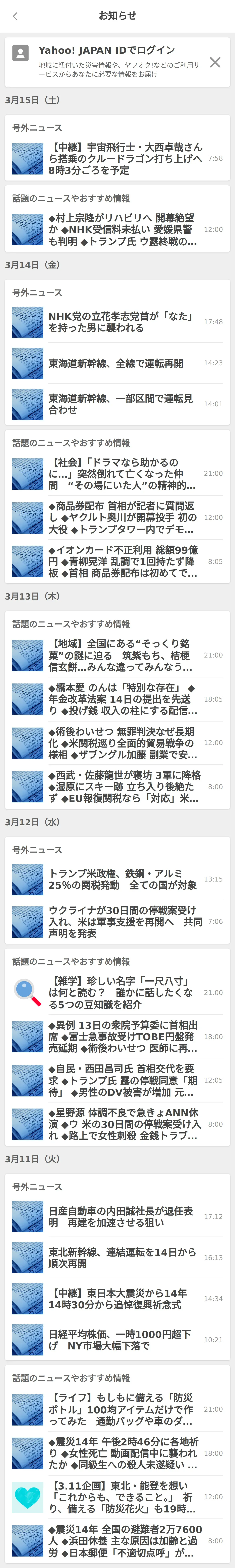Open 東海道新幹線、一部区間で運転見合わせ
The image size is (235, 1568).
[117, 404]
